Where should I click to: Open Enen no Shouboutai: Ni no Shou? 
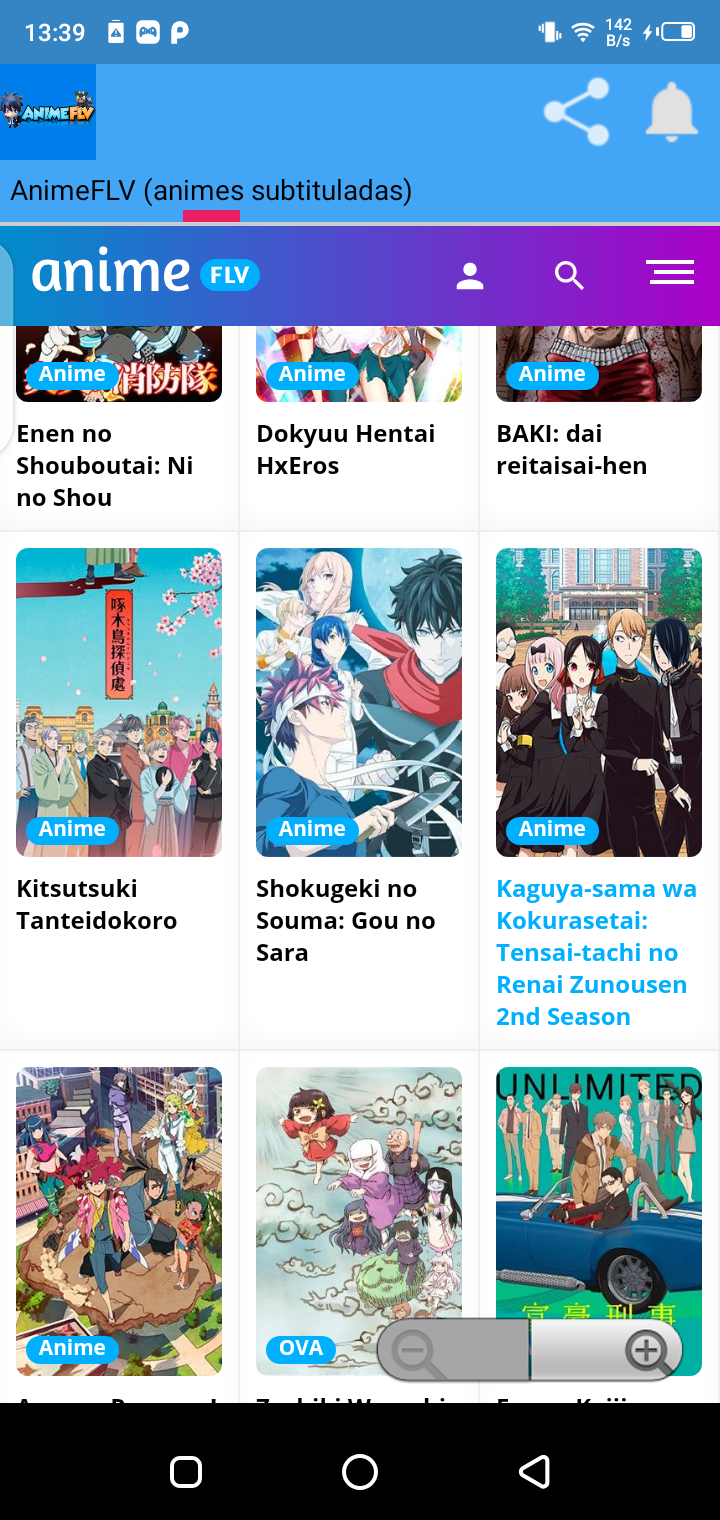click(105, 464)
